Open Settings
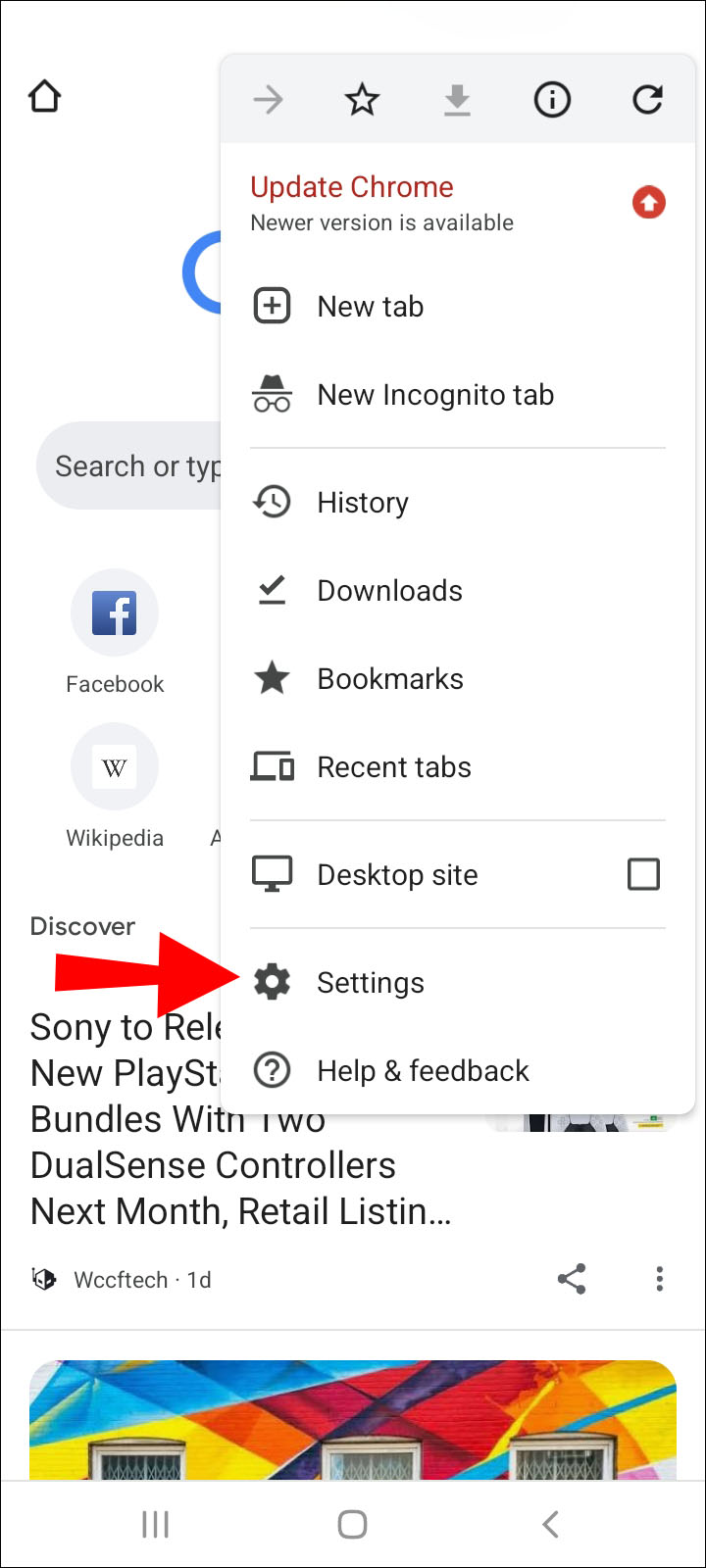This screenshot has width=706, height=1568. click(x=370, y=983)
